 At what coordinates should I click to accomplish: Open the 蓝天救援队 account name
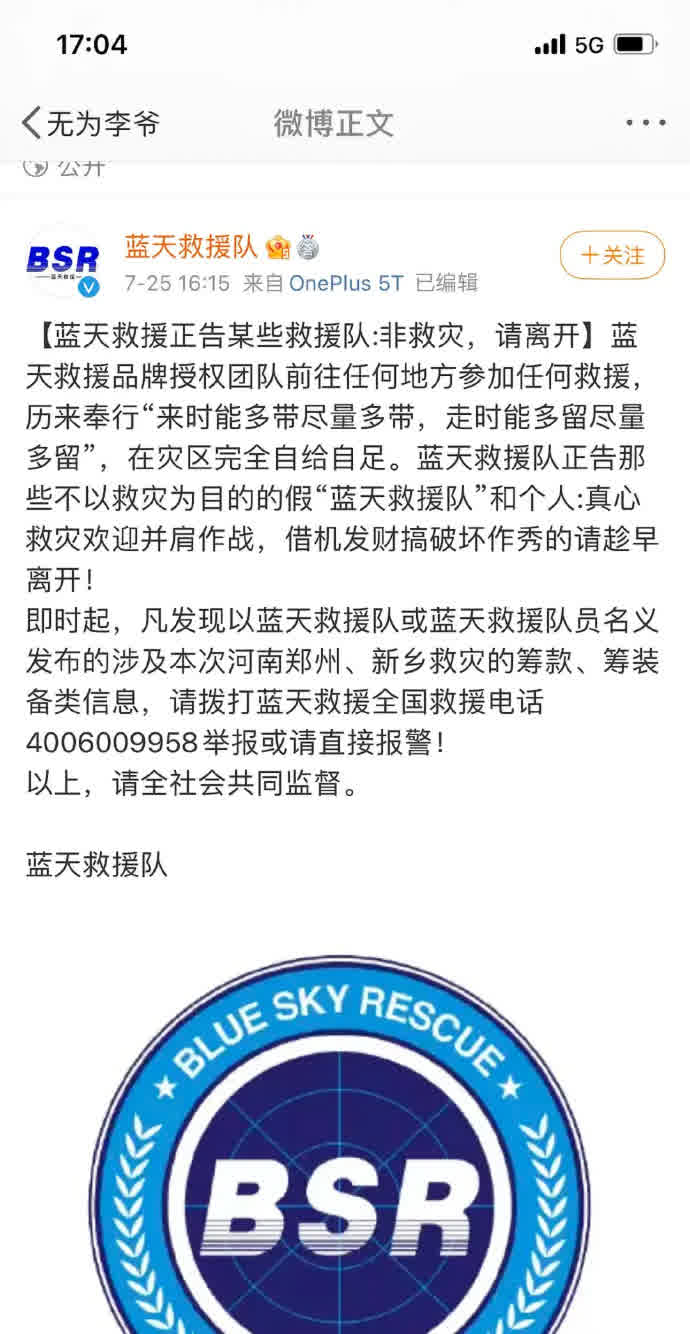point(191,245)
